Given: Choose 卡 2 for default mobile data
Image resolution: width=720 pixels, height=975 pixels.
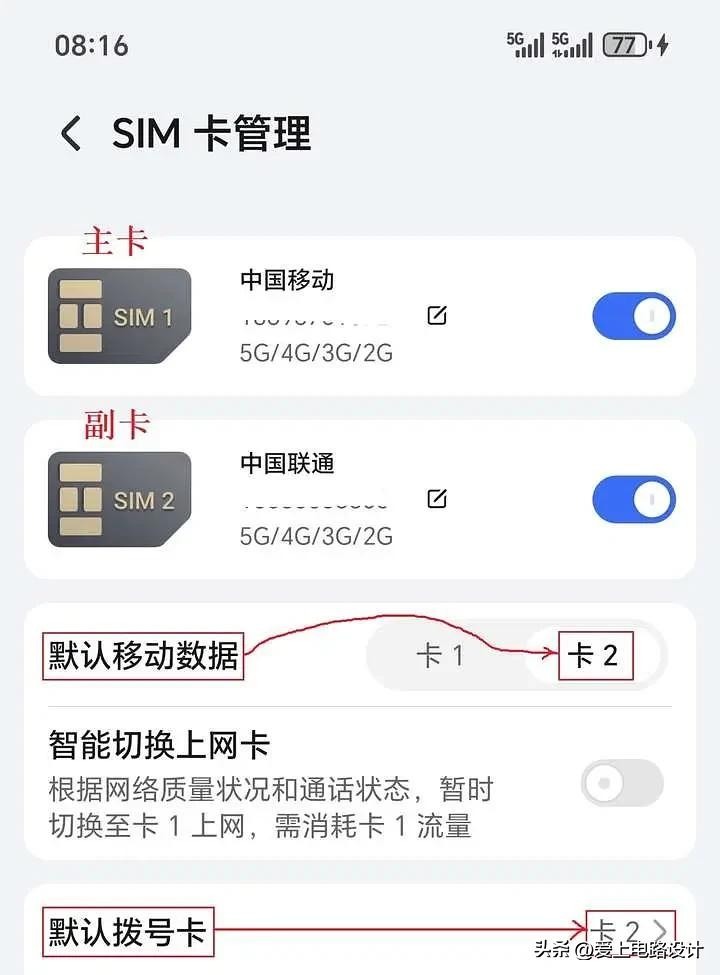Looking at the screenshot, I should tap(594, 656).
